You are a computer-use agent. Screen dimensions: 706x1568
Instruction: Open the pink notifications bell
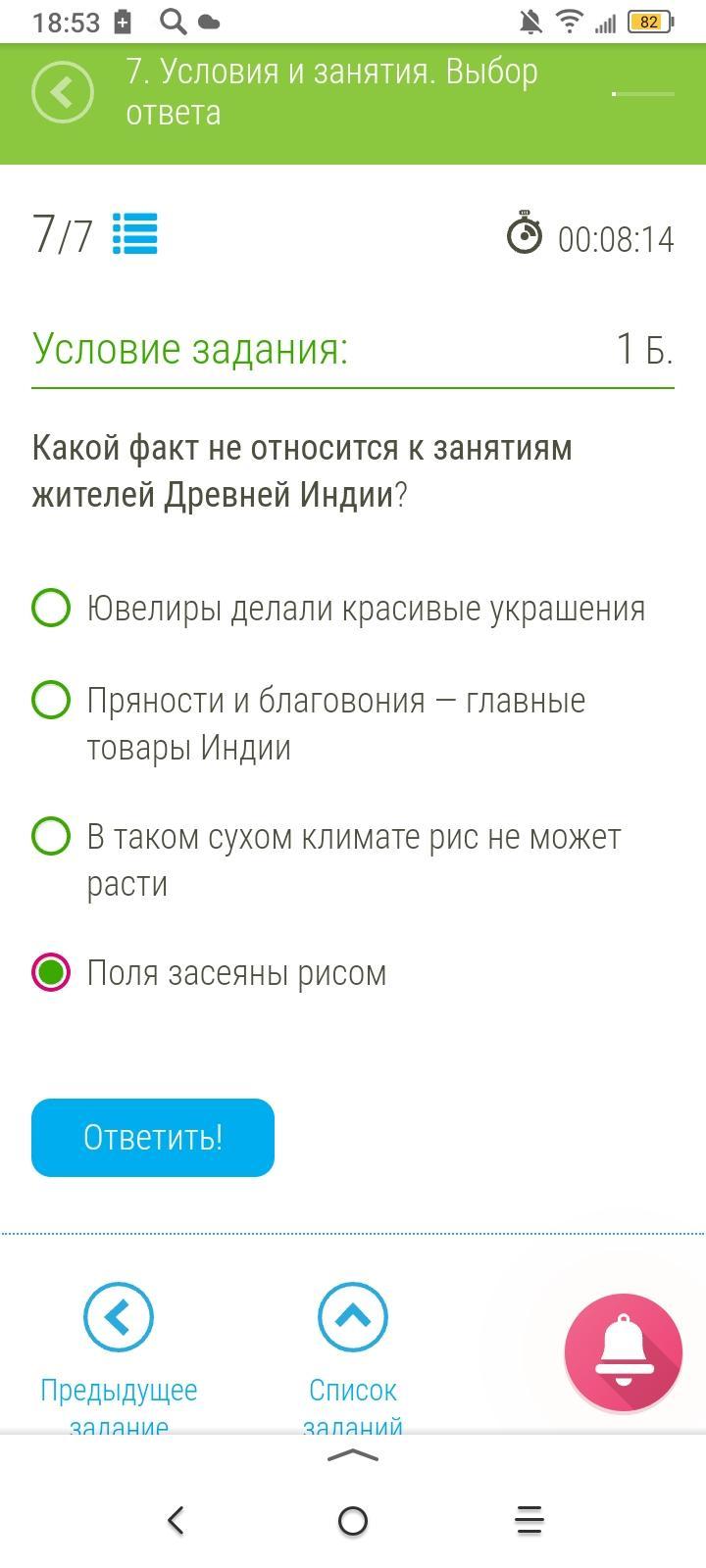(623, 1352)
